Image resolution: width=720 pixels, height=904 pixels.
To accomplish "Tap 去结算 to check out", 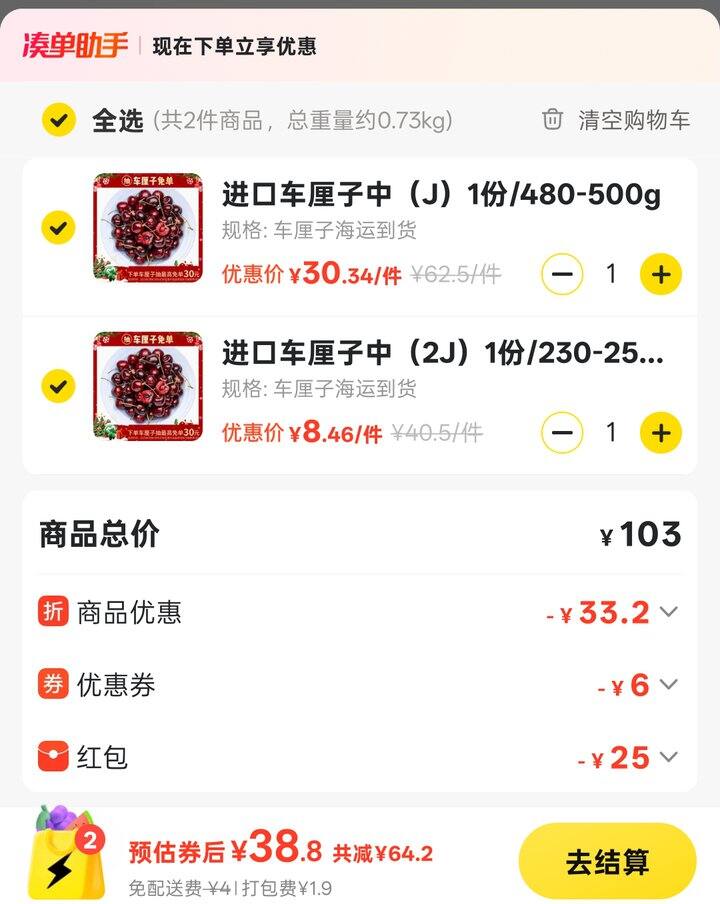I will (x=607, y=861).
